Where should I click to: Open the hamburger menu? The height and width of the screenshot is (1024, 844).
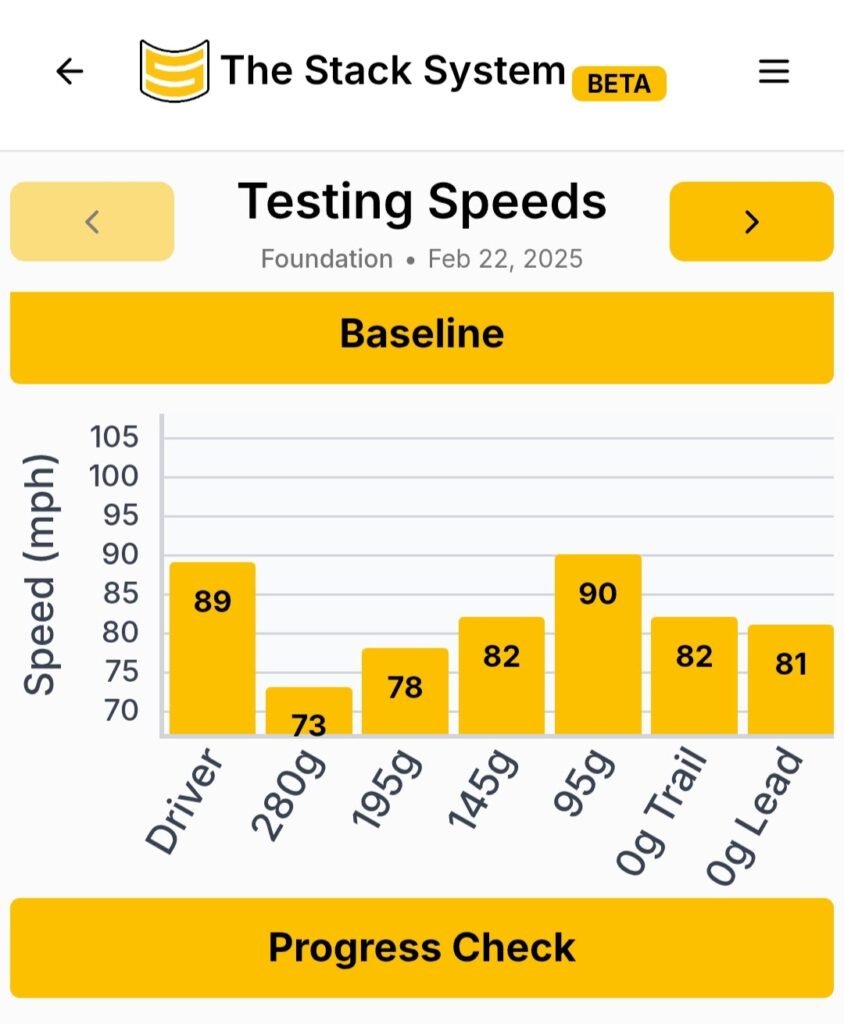pos(774,71)
